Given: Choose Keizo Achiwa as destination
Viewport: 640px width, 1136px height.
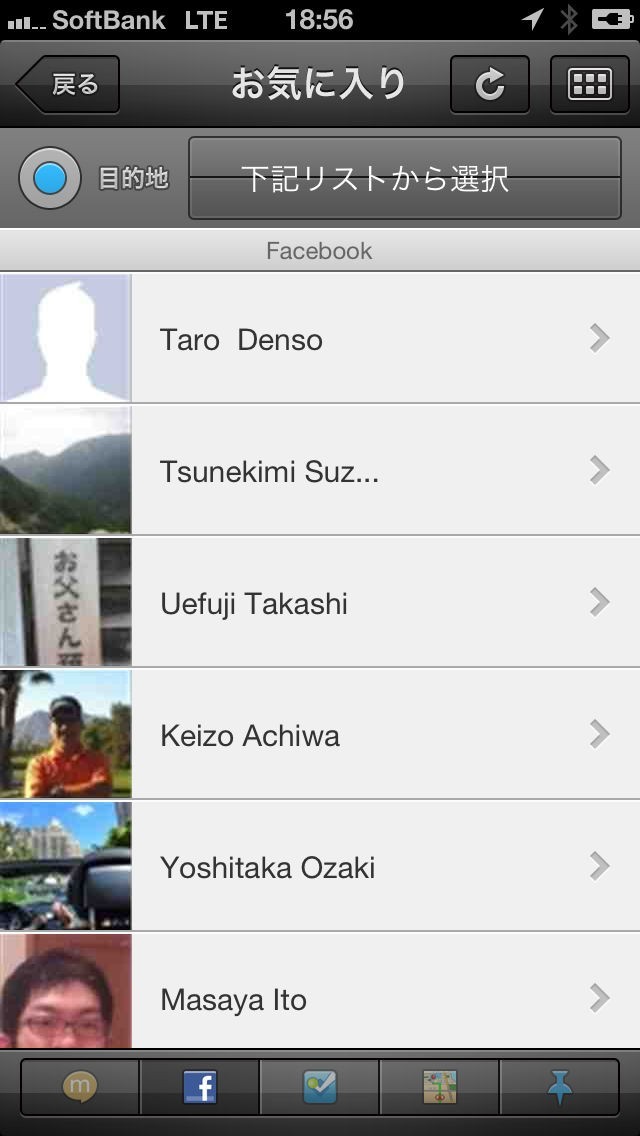Looking at the screenshot, I should coord(320,734).
